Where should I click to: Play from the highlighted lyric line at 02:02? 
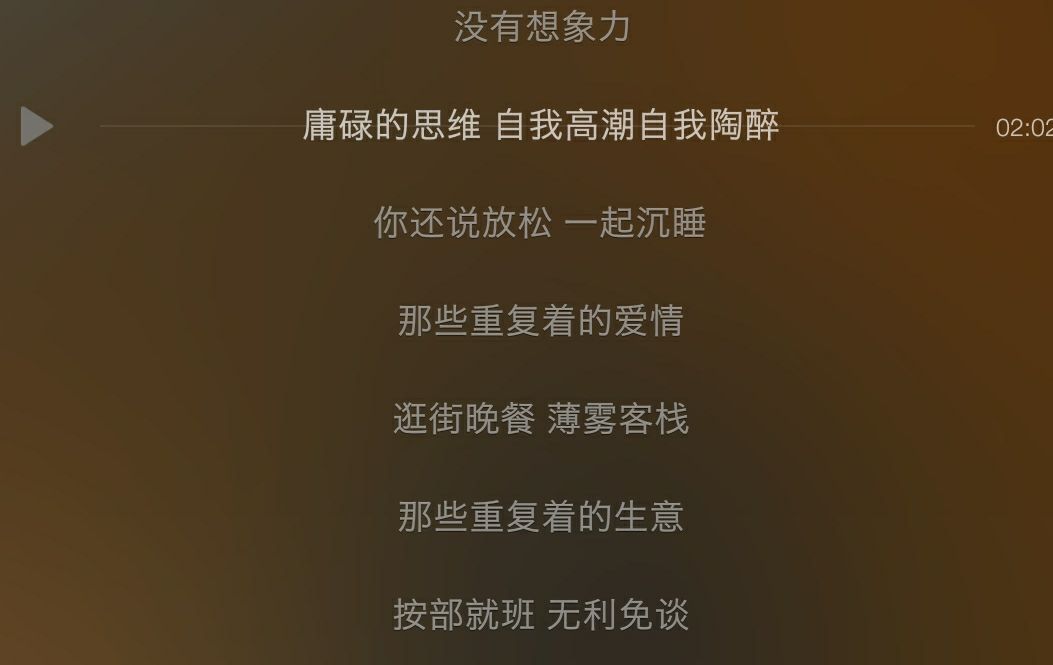[36, 127]
